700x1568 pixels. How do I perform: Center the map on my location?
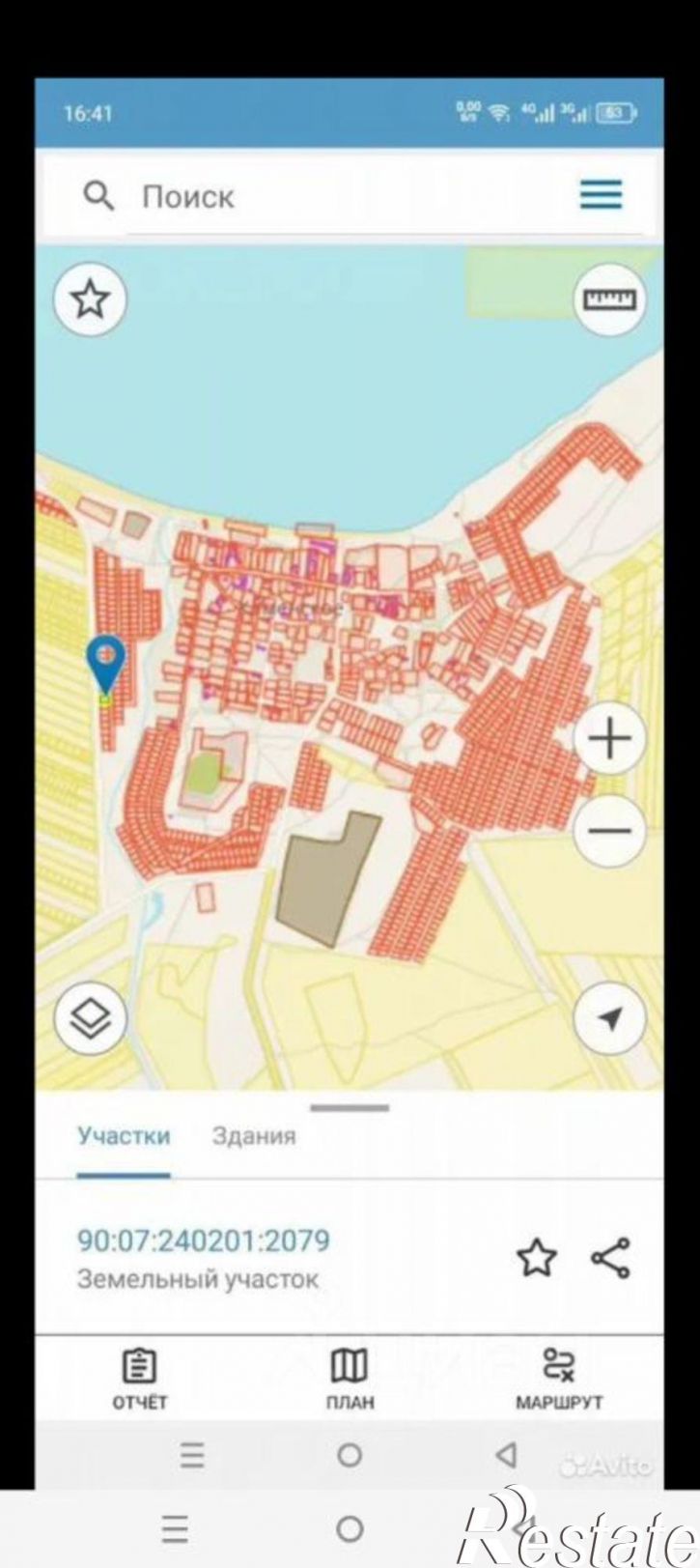(x=608, y=1017)
